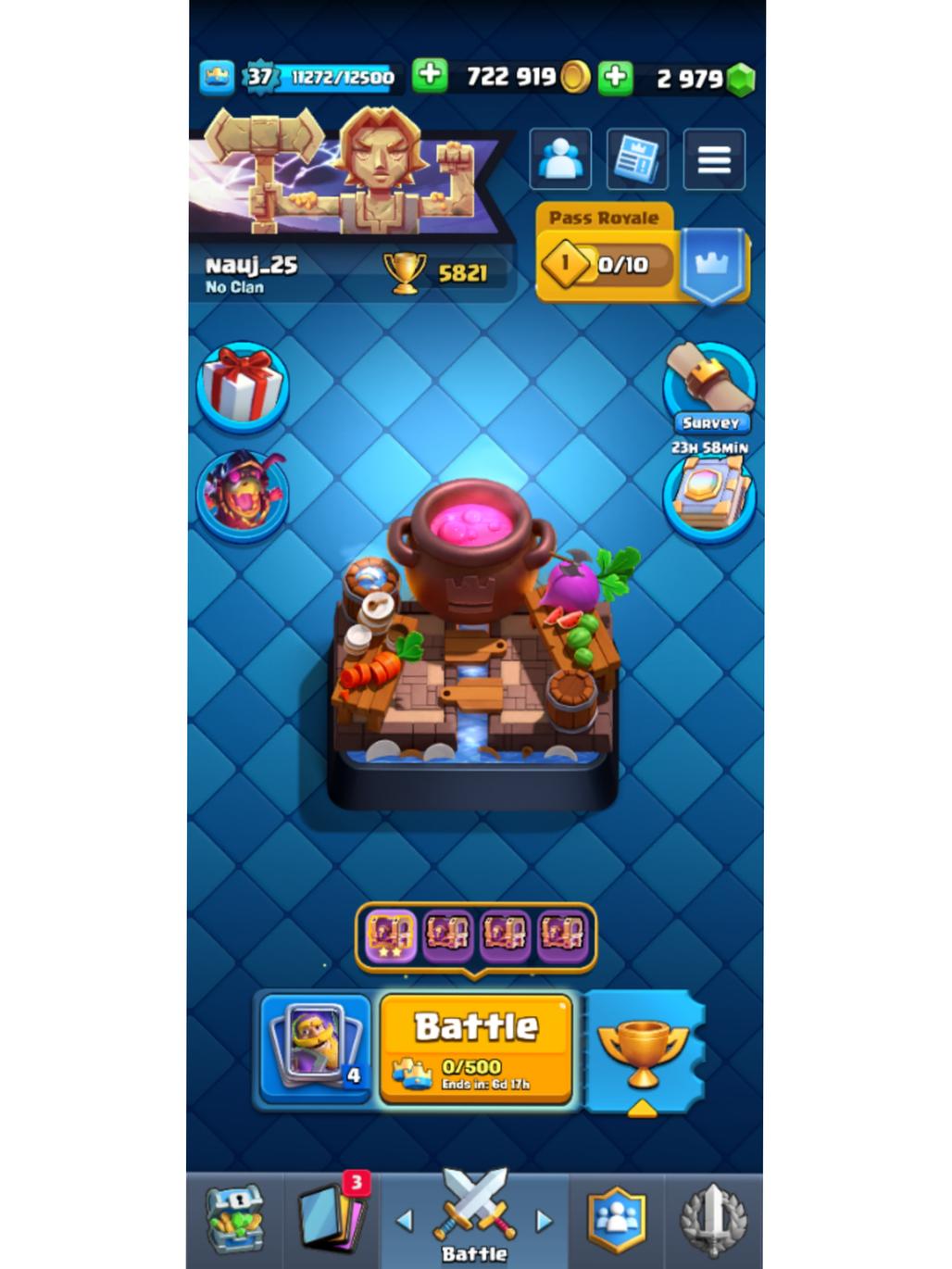
Task: Open the hamburger menu
Action: coord(713,159)
